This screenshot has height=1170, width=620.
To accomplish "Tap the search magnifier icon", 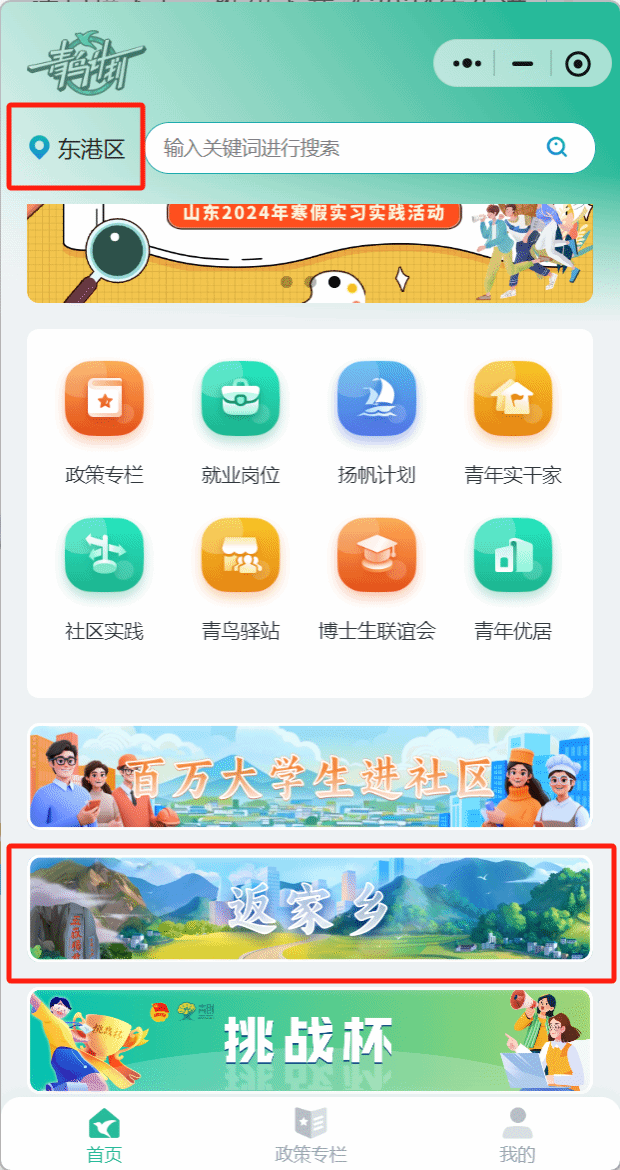I will 557,148.
